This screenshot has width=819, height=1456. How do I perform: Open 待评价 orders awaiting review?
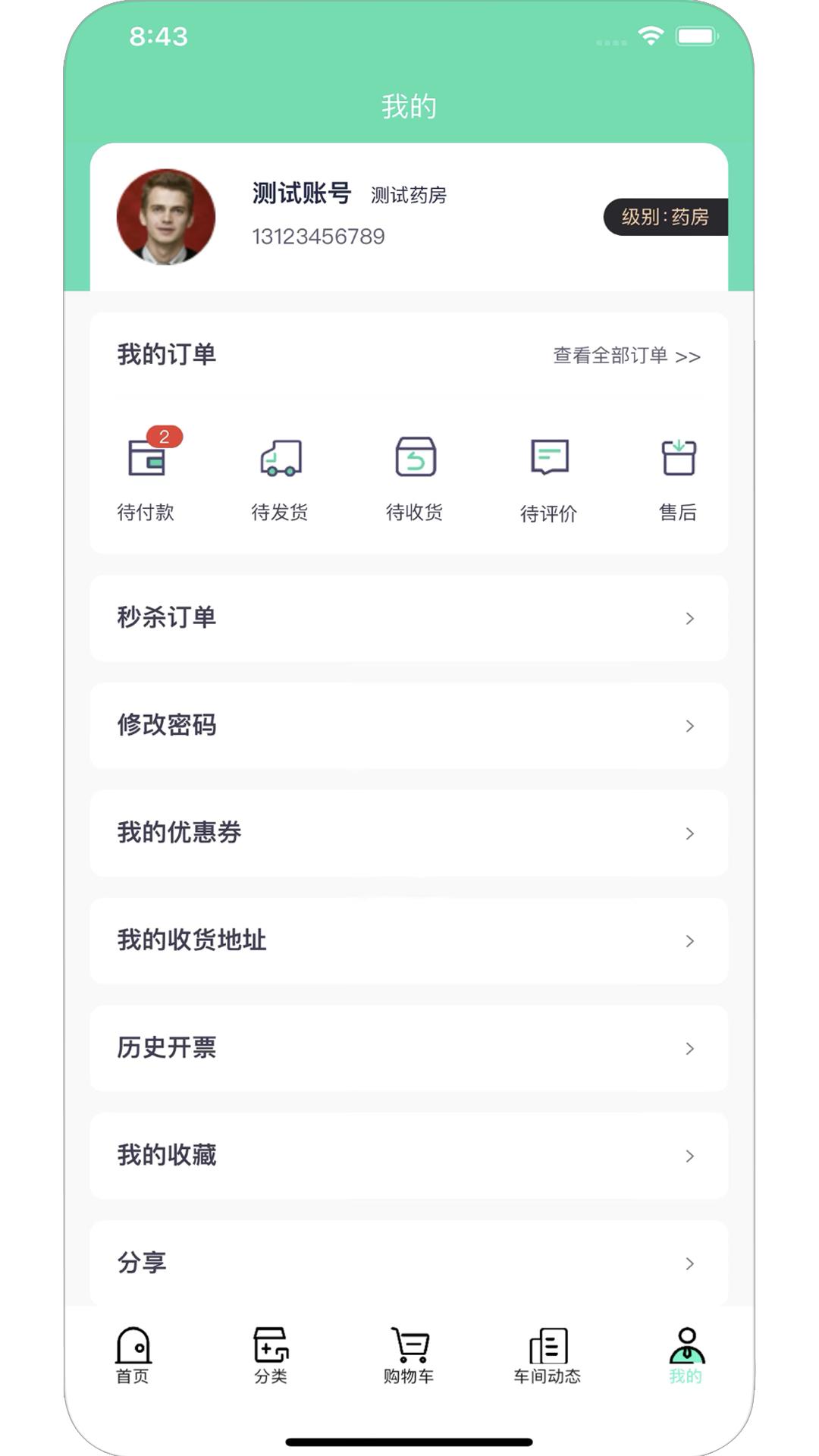pyautogui.click(x=549, y=474)
